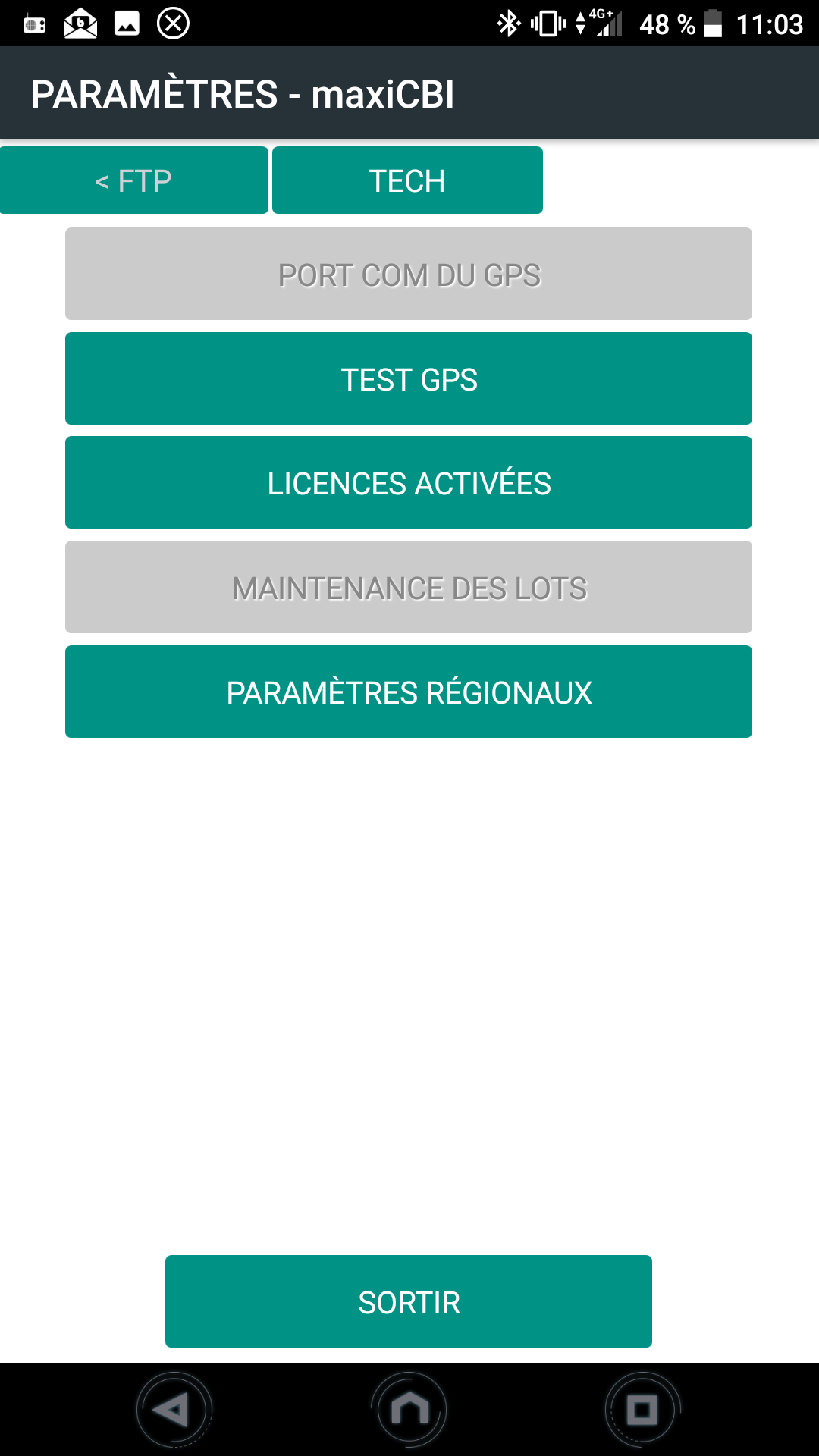The image size is (819, 1456).
Task: Exit settings with SORTIR
Action: tap(409, 1301)
